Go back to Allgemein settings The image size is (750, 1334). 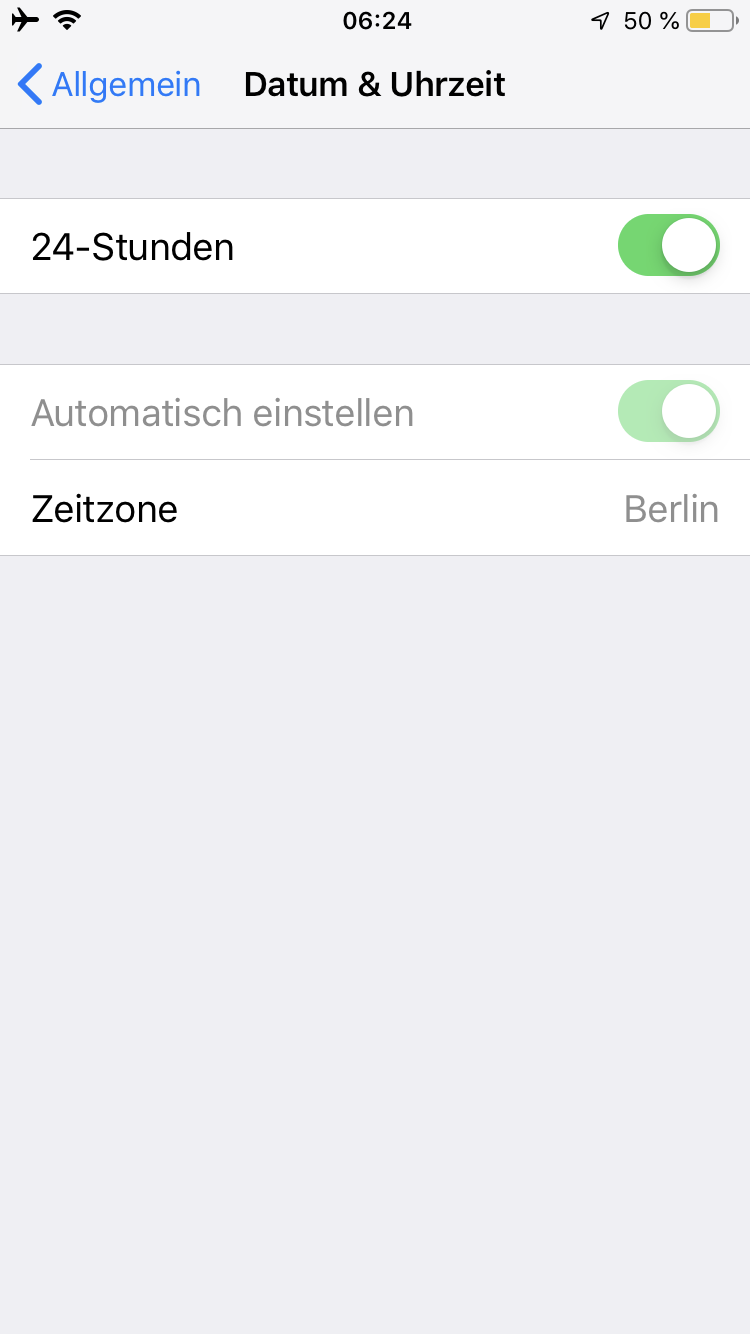tap(110, 85)
